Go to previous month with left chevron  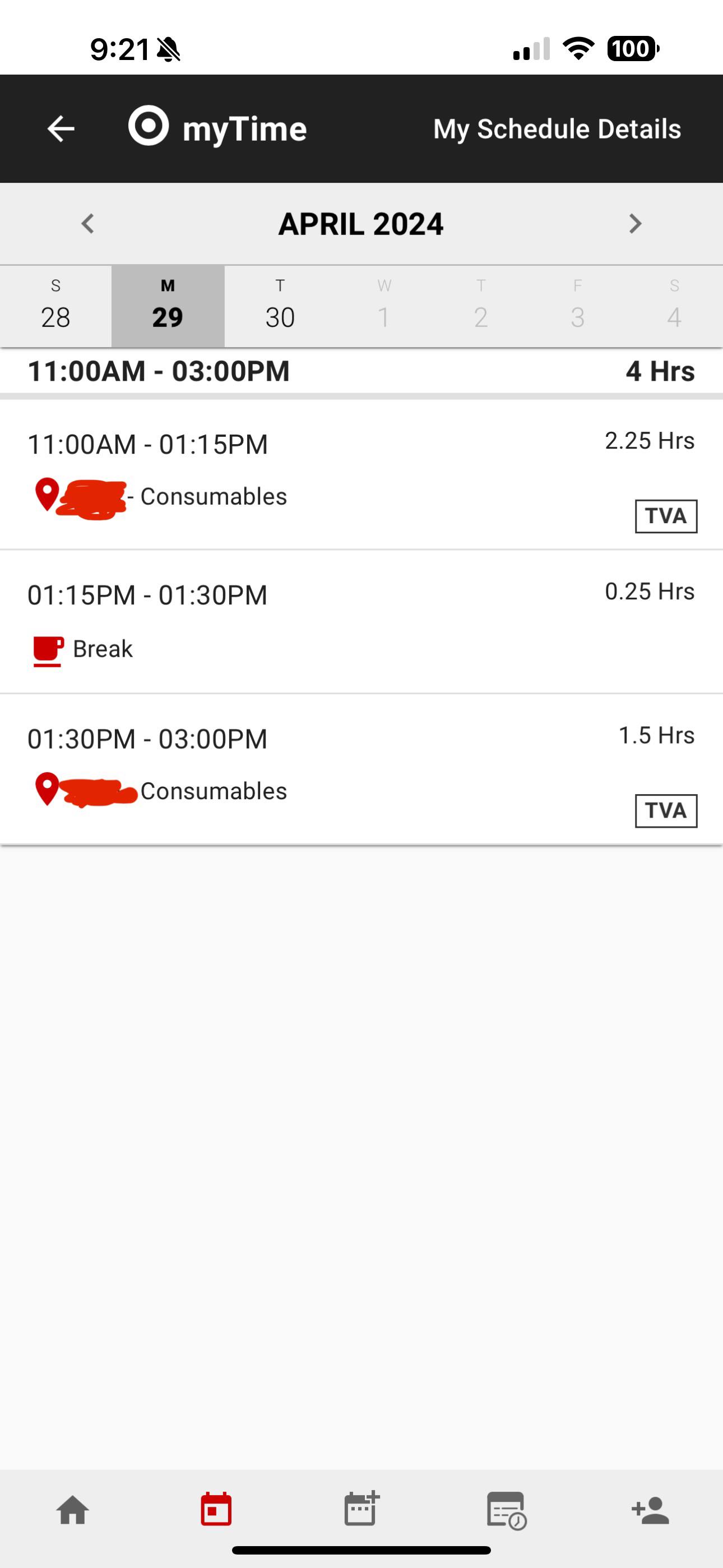click(x=87, y=223)
